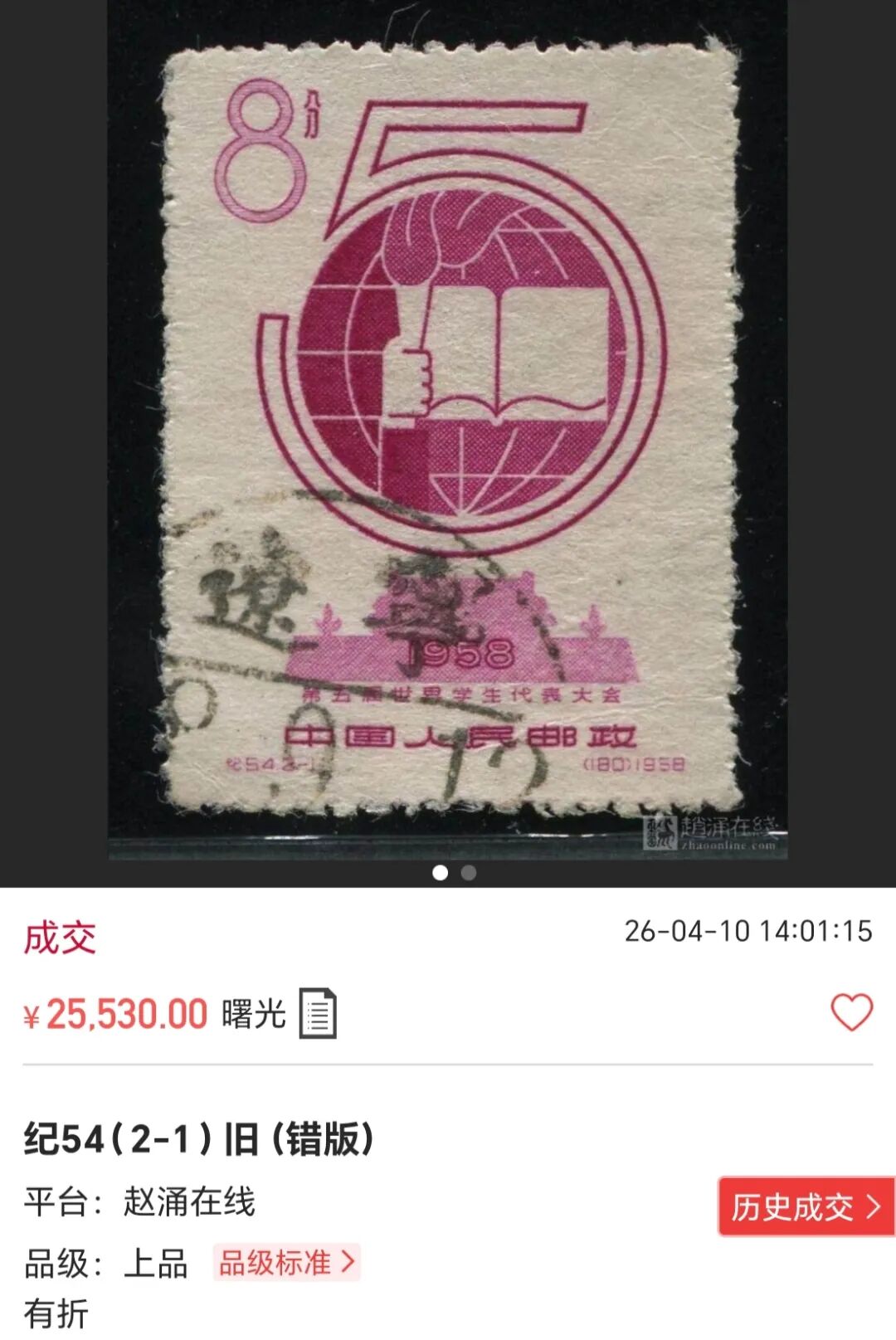The image size is (896, 1340).
Task: Open the stamp photo in full view
Action: click(x=448, y=431)
